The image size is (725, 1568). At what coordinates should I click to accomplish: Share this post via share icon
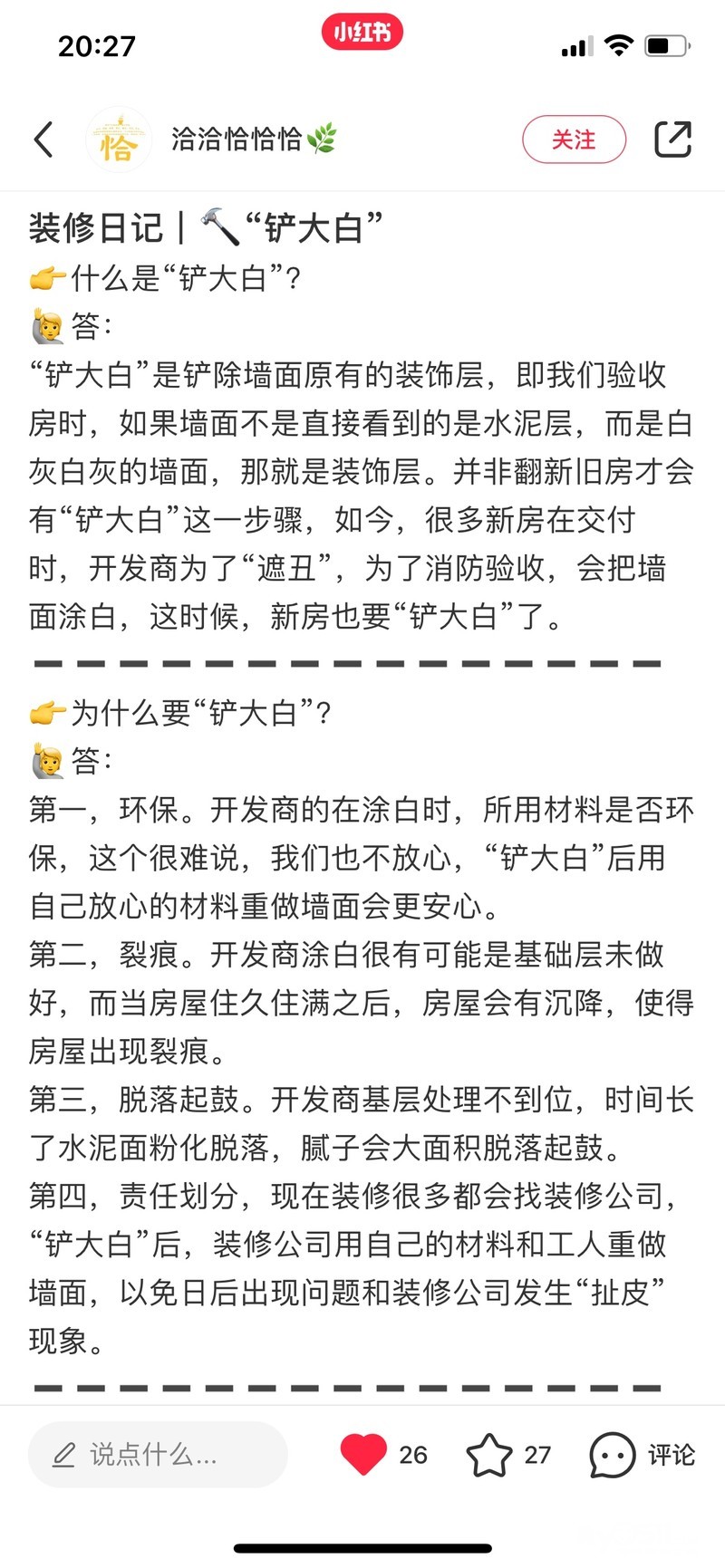[672, 139]
